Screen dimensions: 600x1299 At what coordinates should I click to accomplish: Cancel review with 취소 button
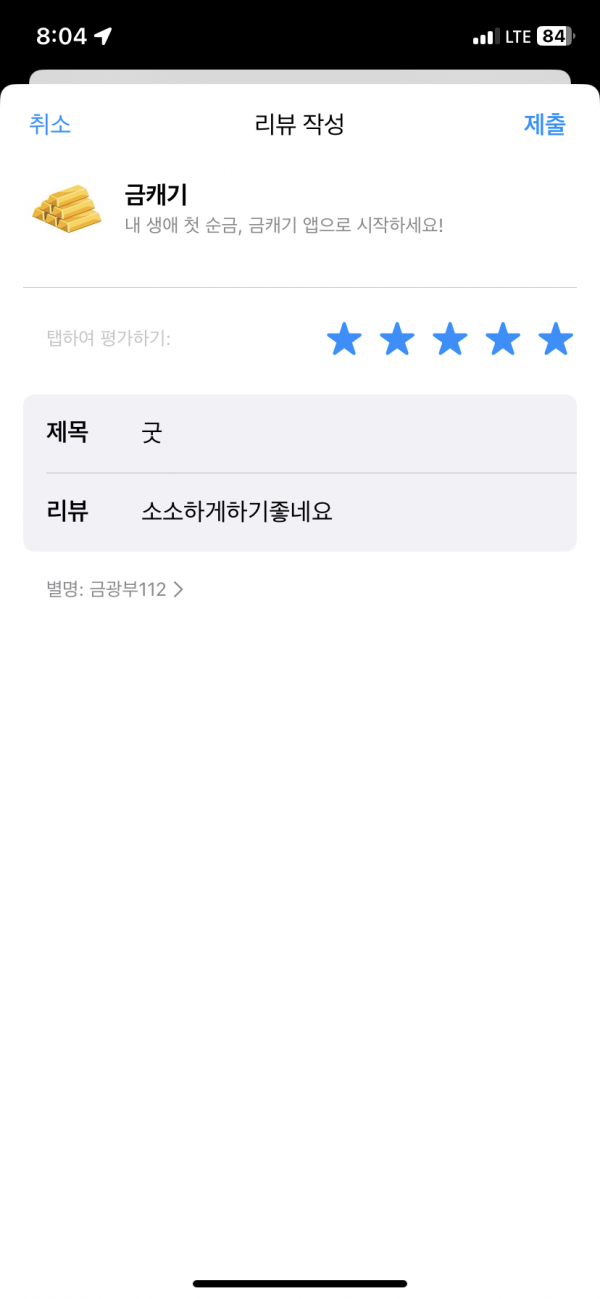(50, 125)
